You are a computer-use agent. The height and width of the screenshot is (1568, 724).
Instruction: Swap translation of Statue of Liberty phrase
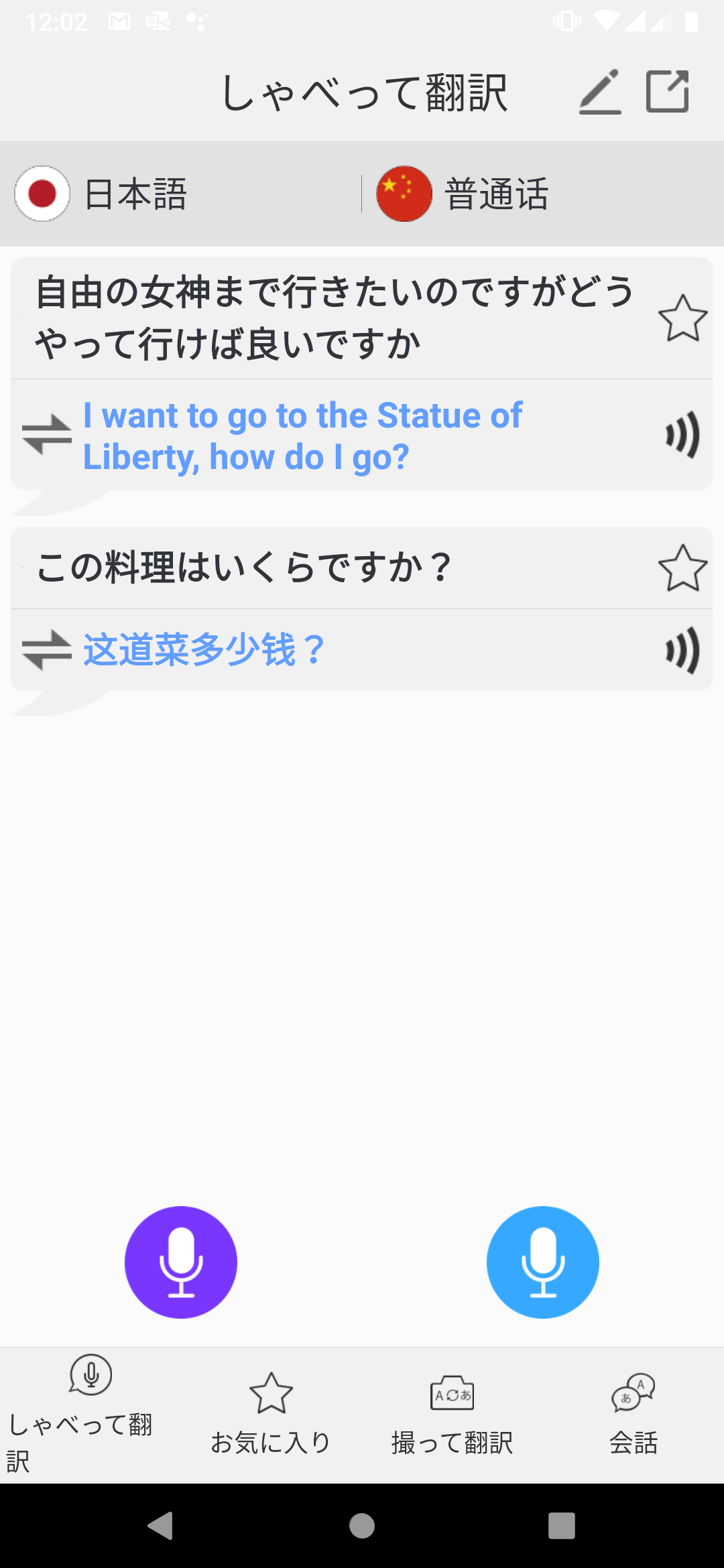[x=47, y=435]
